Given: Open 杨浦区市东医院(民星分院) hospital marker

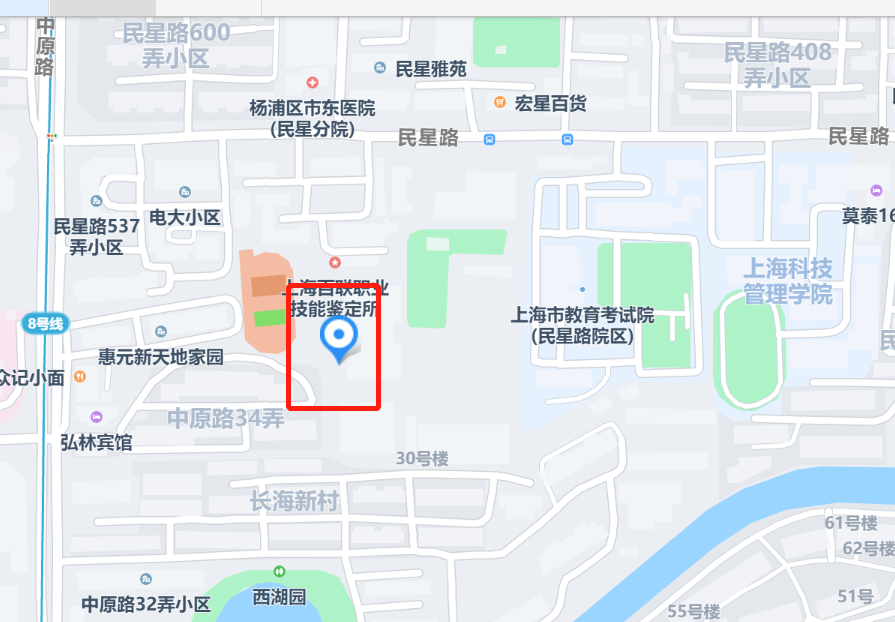Looking at the screenshot, I should (x=312, y=82).
